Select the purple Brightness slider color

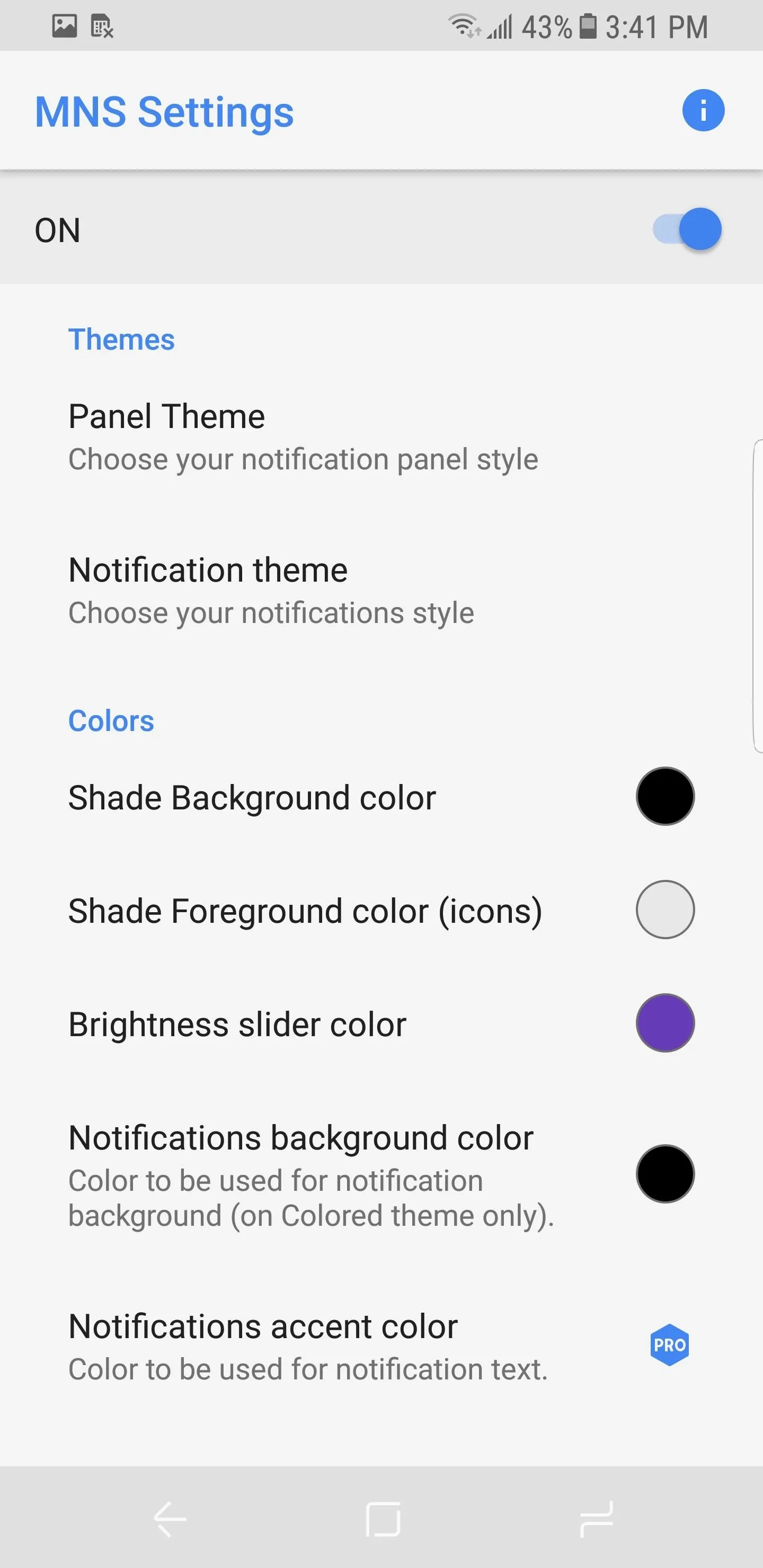(665, 1022)
